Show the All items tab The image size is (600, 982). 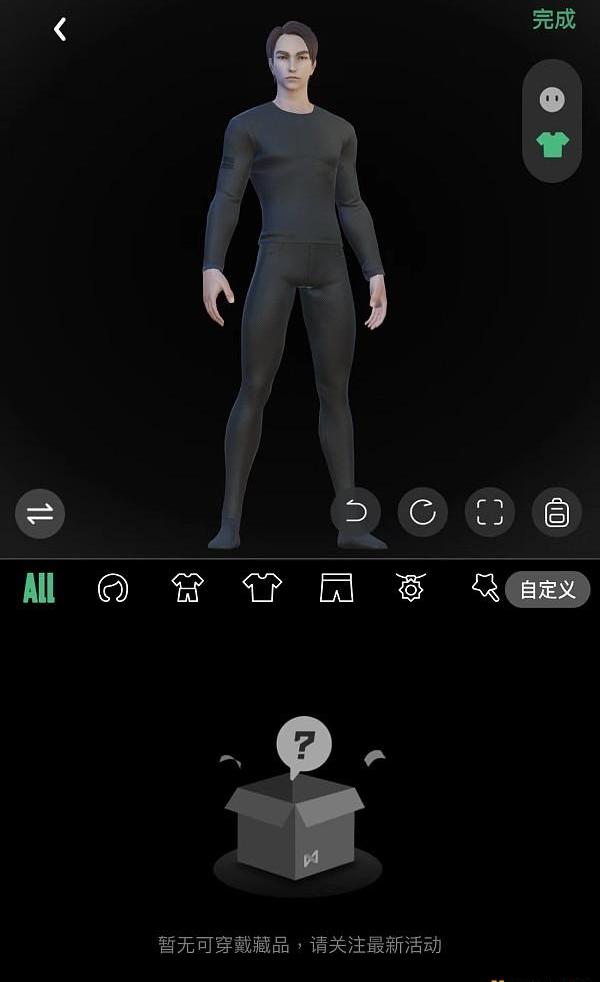coord(39,589)
